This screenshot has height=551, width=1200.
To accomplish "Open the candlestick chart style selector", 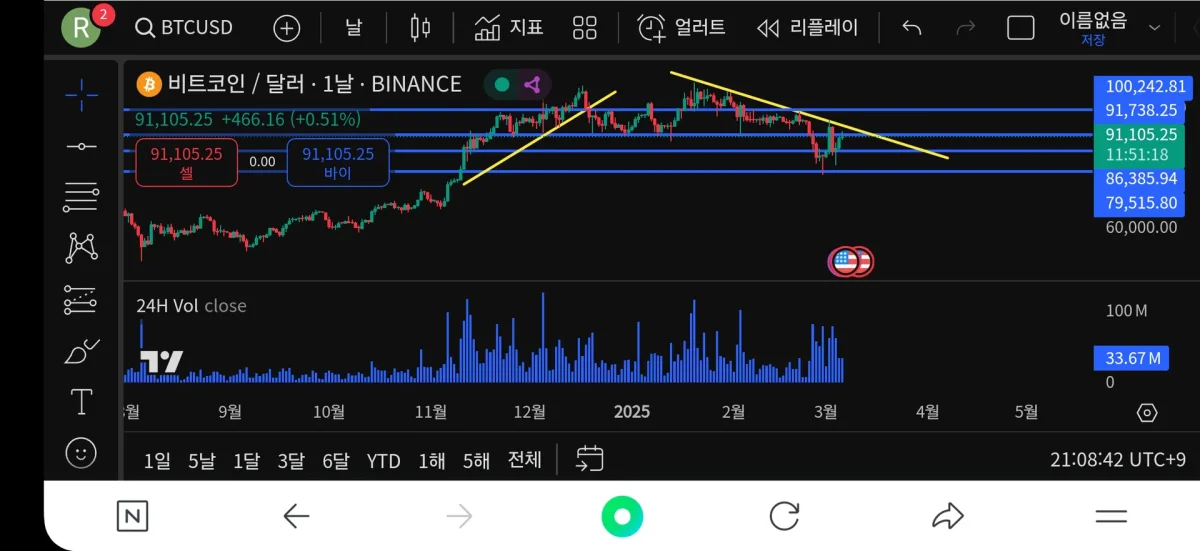I will pyautogui.click(x=421, y=28).
